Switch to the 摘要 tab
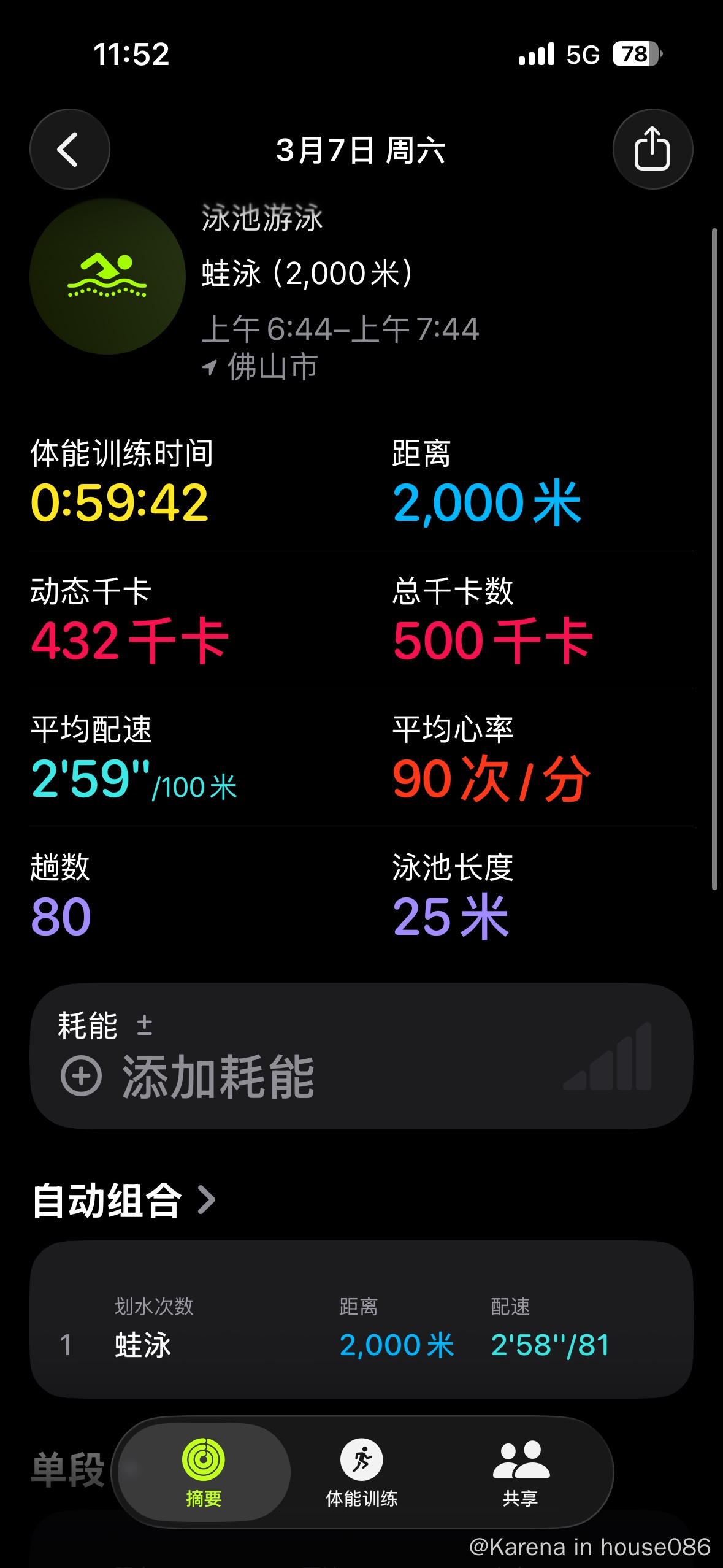 coord(204,1471)
